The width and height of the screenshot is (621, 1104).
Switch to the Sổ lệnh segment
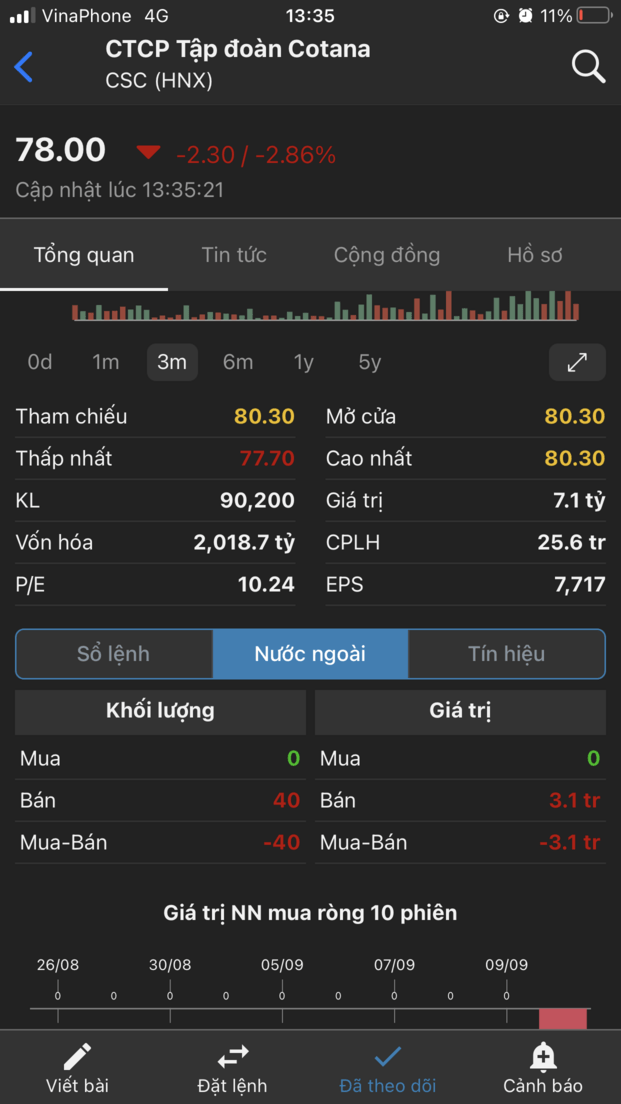click(x=114, y=654)
